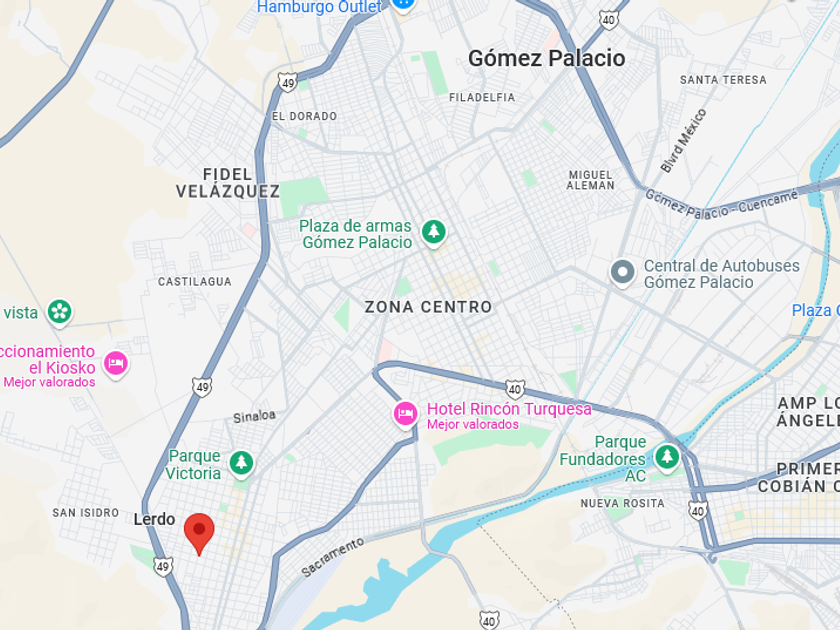The image size is (840, 630).
Task: Select the Hotel Rincón Turquesa marker
Action: (x=406, y=415)
